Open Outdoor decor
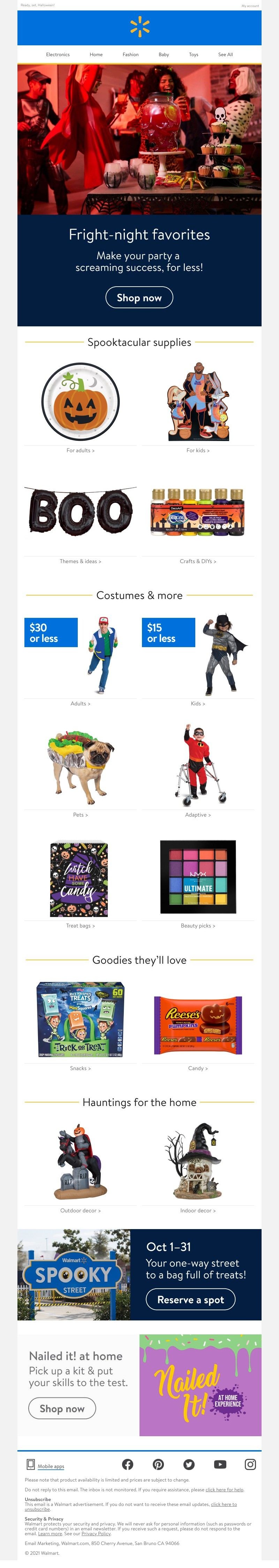 click(x=81, y=1211)
